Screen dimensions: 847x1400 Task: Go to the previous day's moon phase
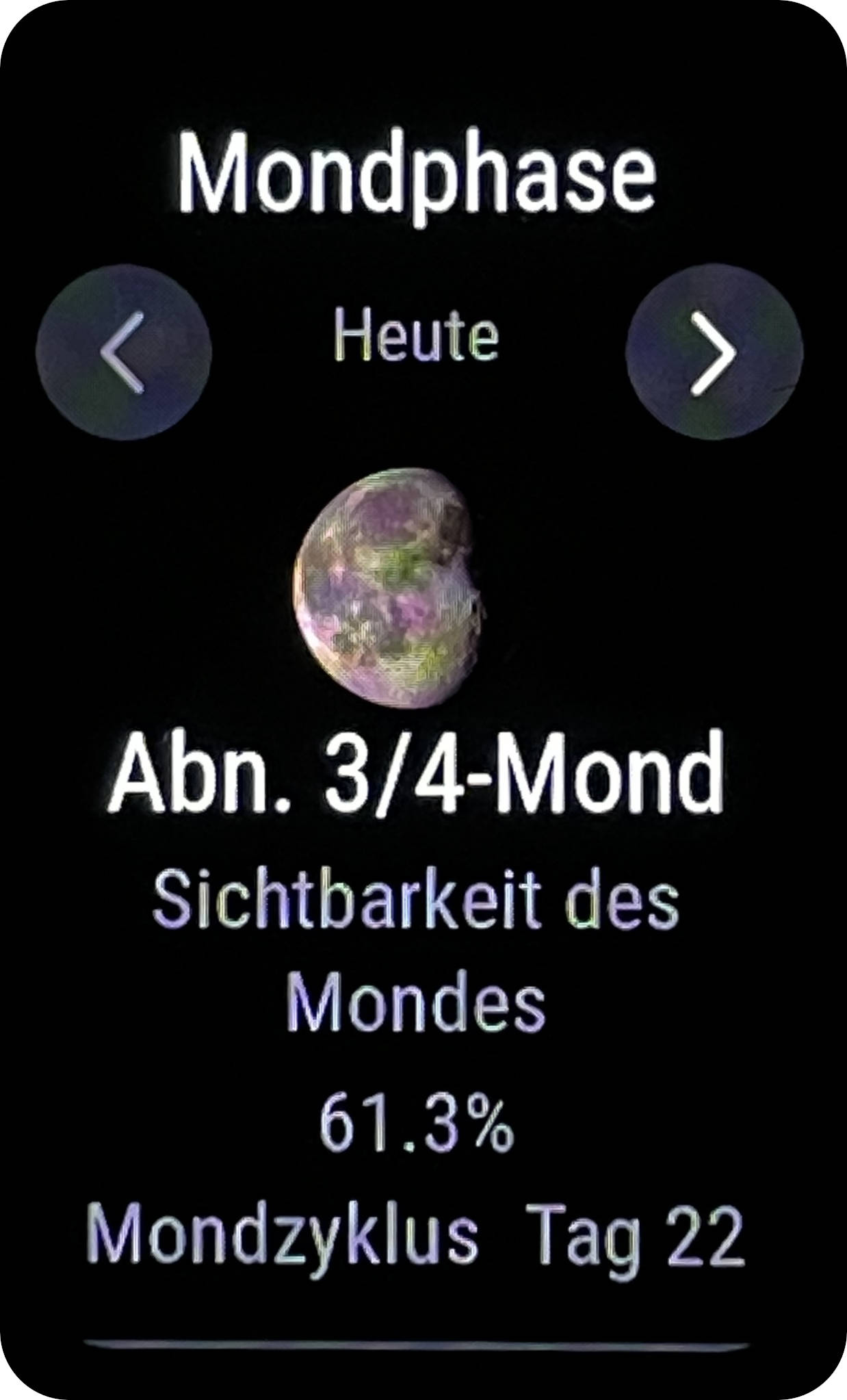click(123, 352)
